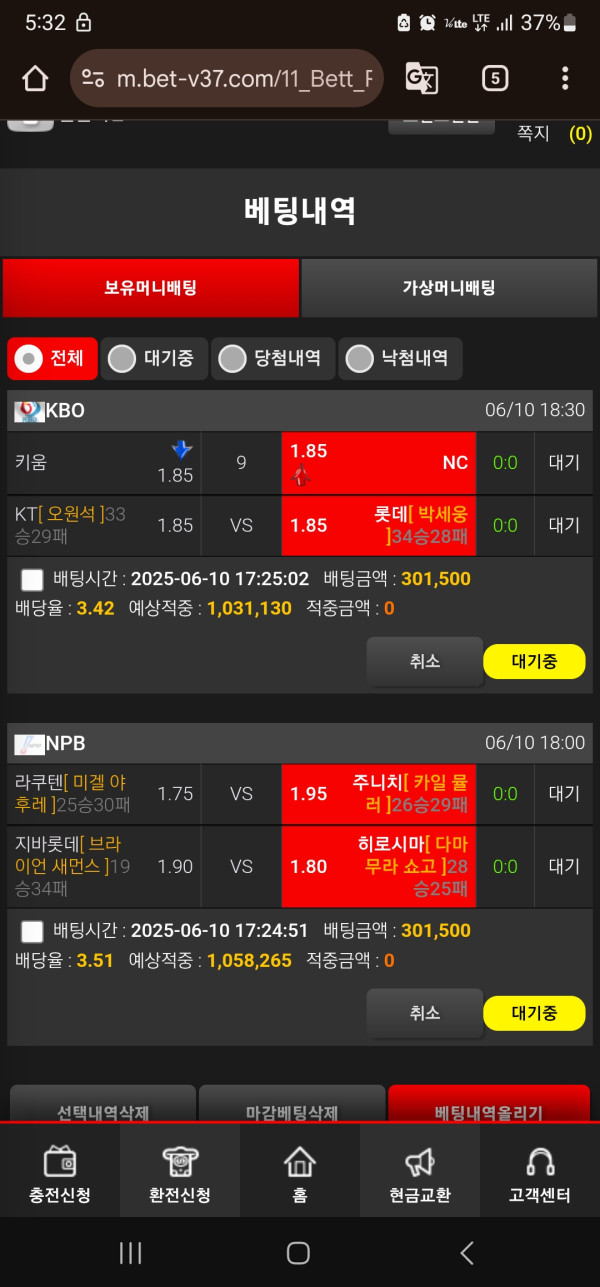Show the 낙첨내역 filter
This screenshot has width=600, height=1287.
(x=400, y=358)
